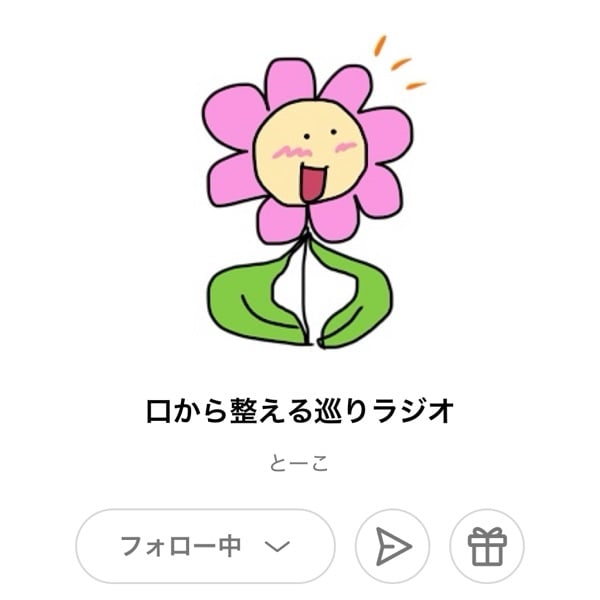Image resolution: width=600 pixels, height=600 pixels.
Task: Open the フォロー中 follow status dropdown
Action: click(x=205, y=546)
